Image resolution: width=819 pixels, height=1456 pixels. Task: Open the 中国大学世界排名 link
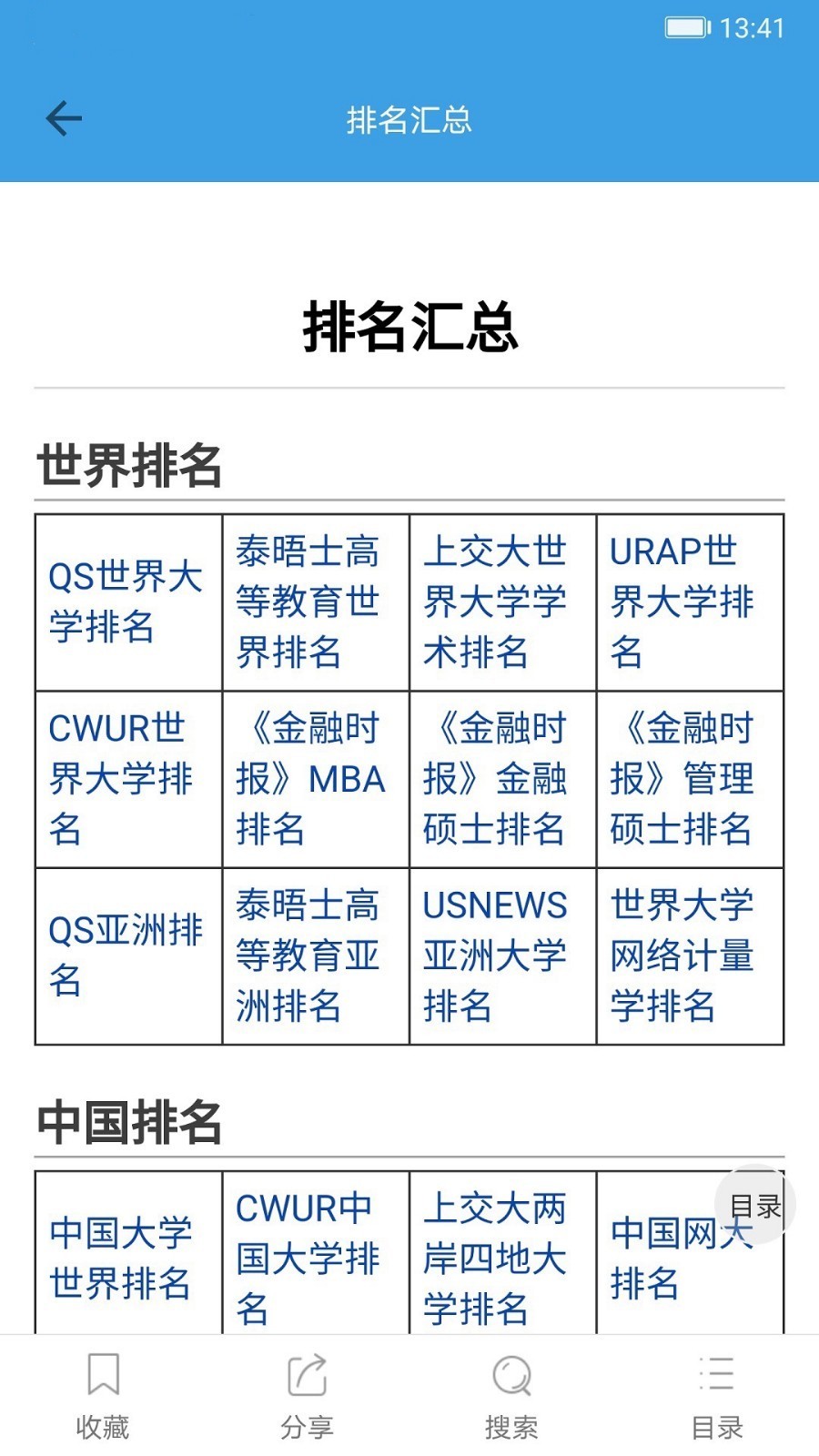coord(120,1258)
